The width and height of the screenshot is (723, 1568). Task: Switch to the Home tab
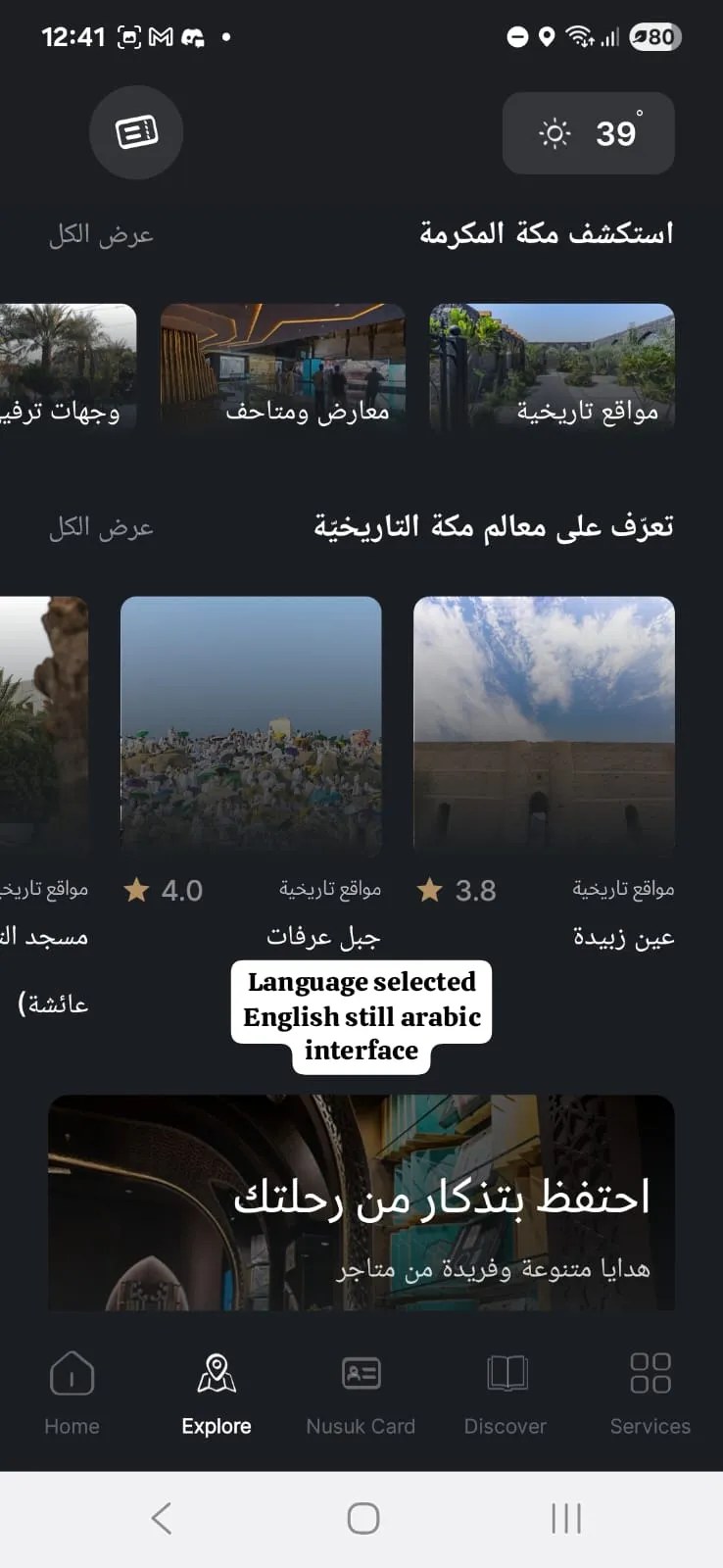[x=72, y=1392]
